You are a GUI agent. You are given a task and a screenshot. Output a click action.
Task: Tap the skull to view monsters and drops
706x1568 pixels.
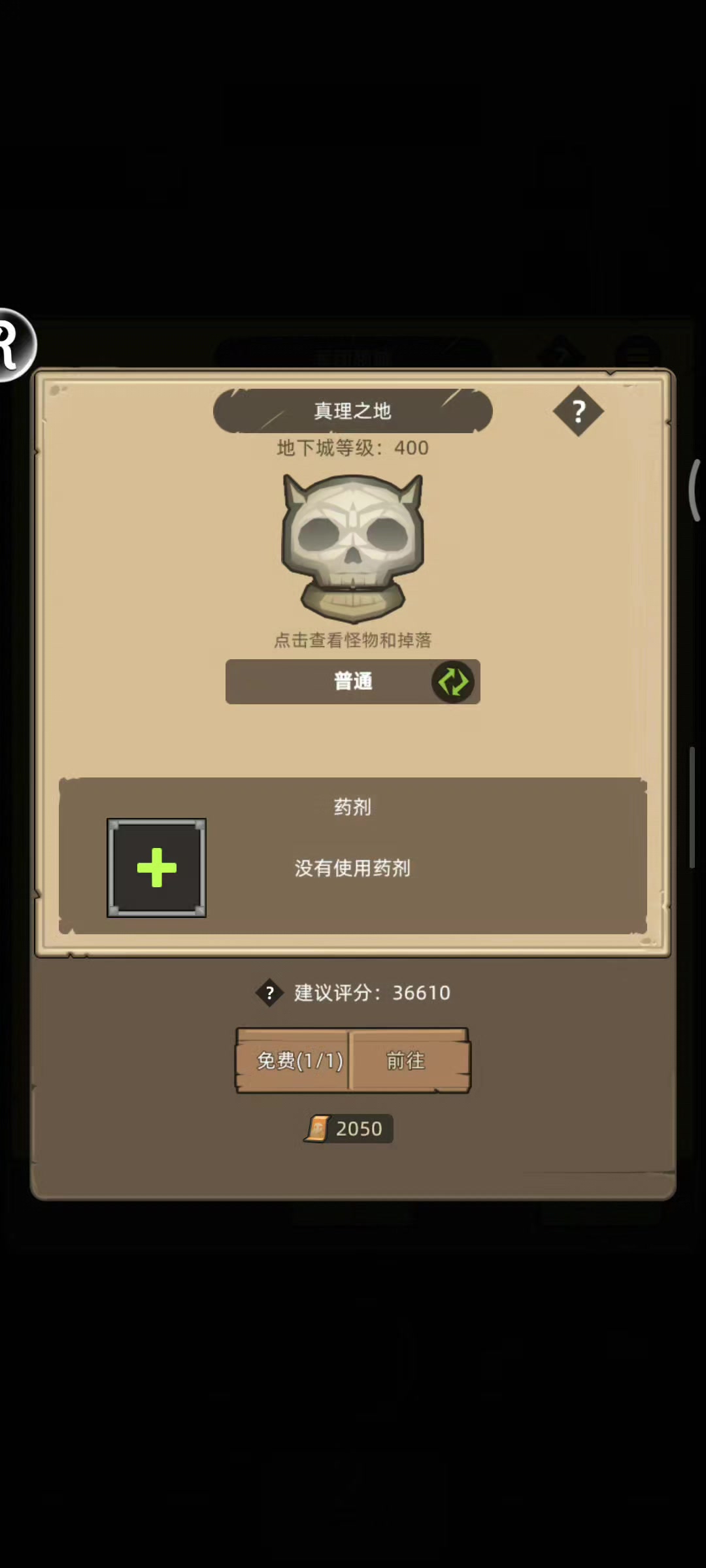pos(353,547)
